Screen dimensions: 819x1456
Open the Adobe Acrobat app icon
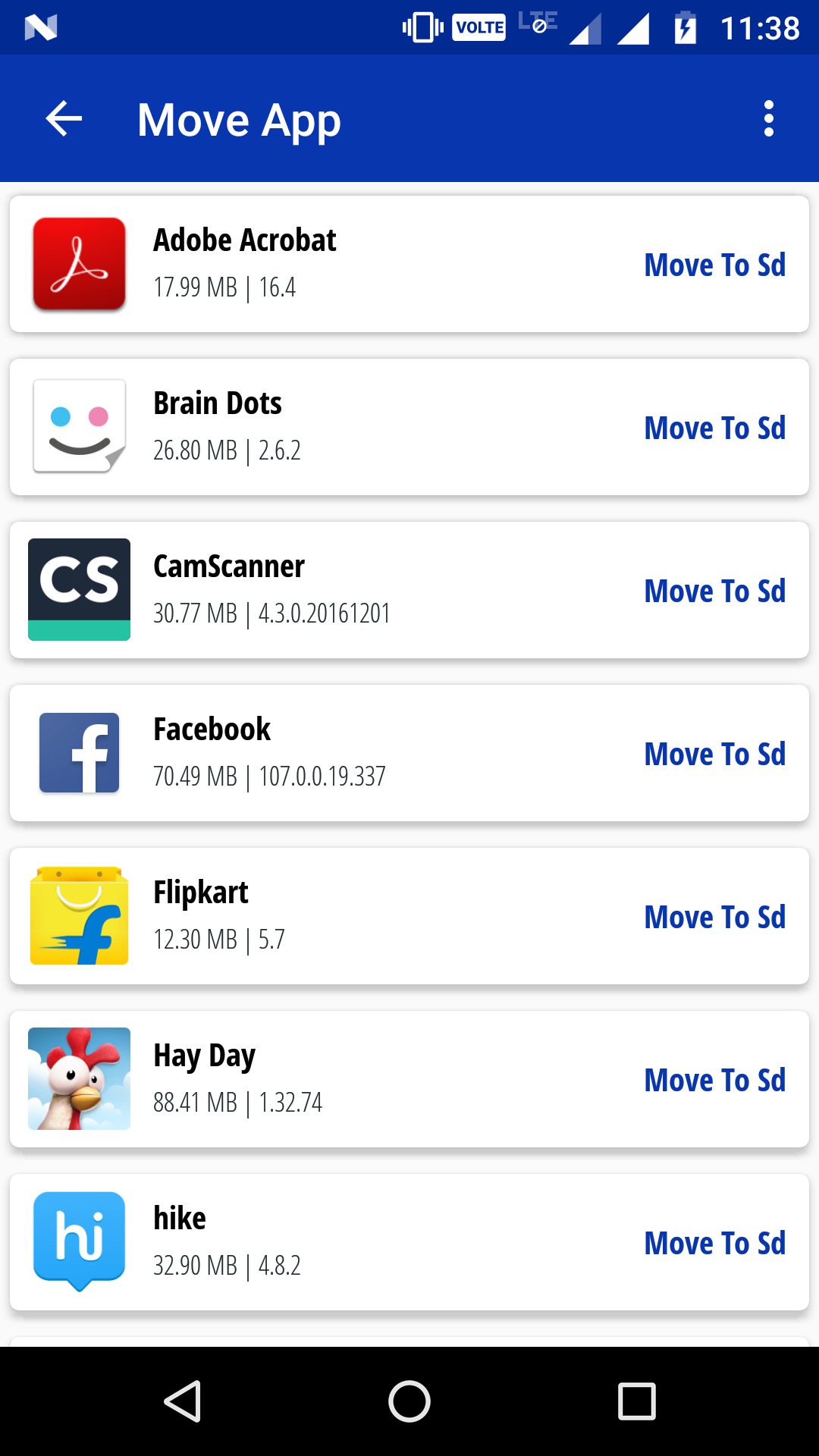coord(79,264)
